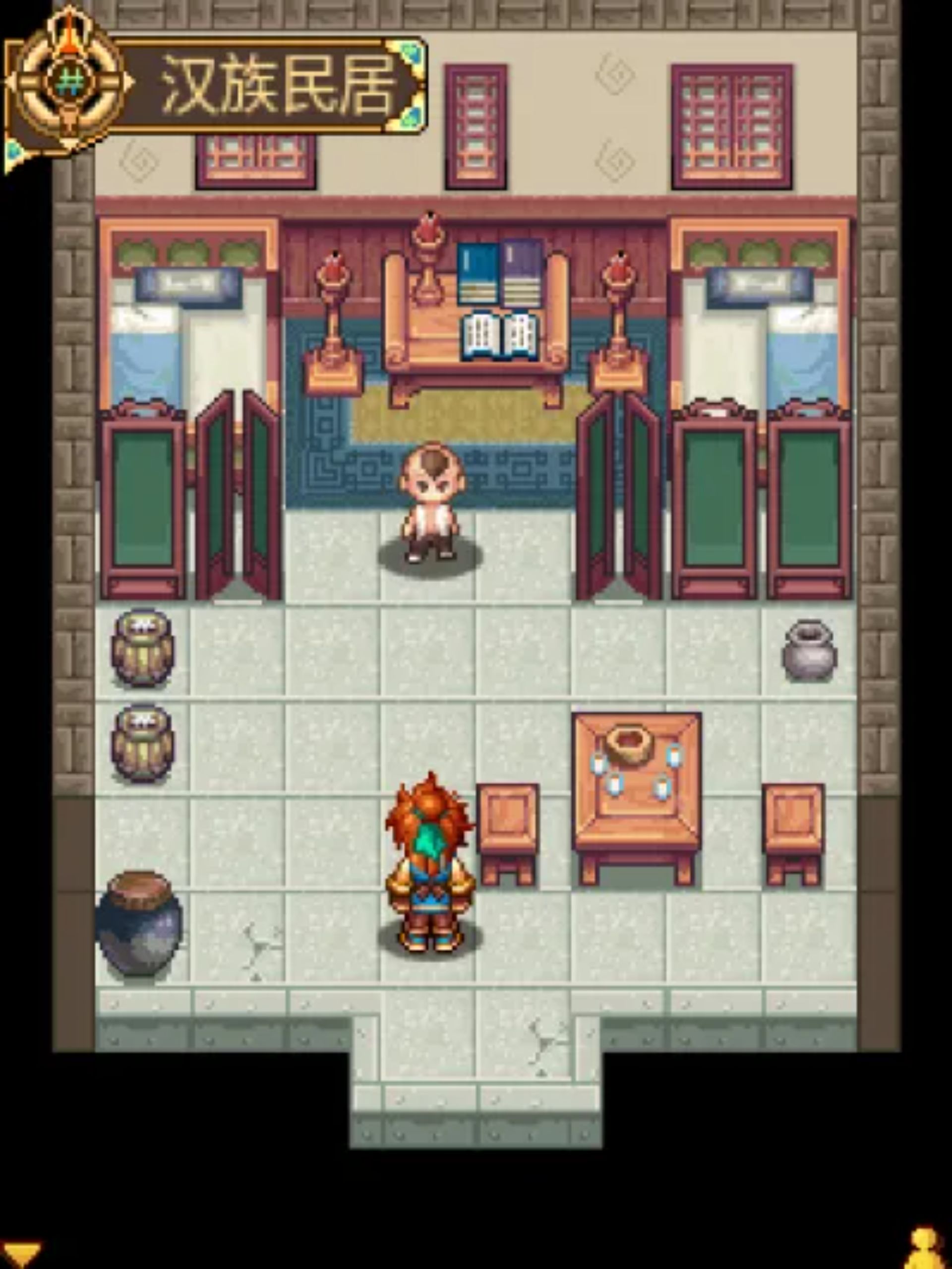Viewport: 952px width, 1269px height.
Task: Tap the yellow down arrow menu
Action: (20, 1254)
